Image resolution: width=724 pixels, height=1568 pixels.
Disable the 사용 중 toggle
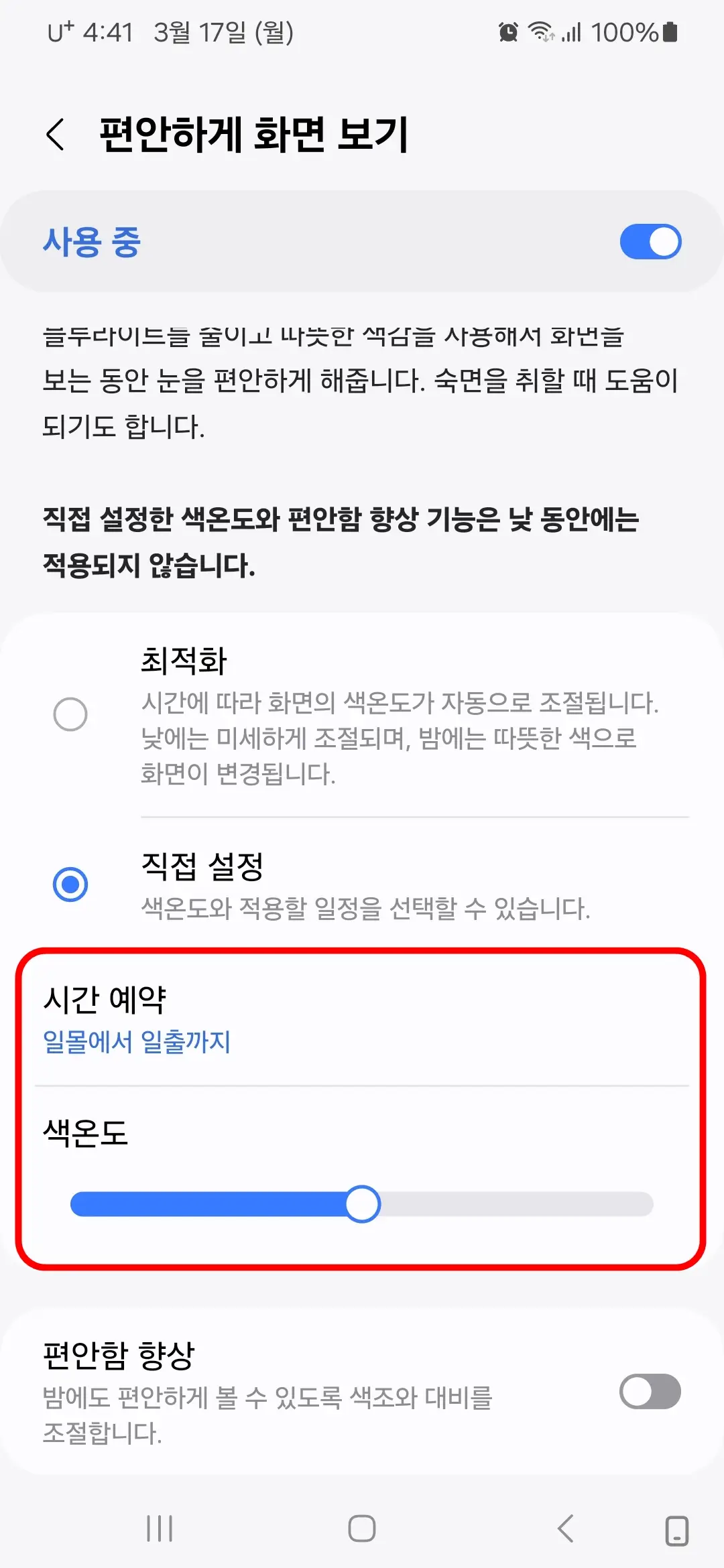650,241
